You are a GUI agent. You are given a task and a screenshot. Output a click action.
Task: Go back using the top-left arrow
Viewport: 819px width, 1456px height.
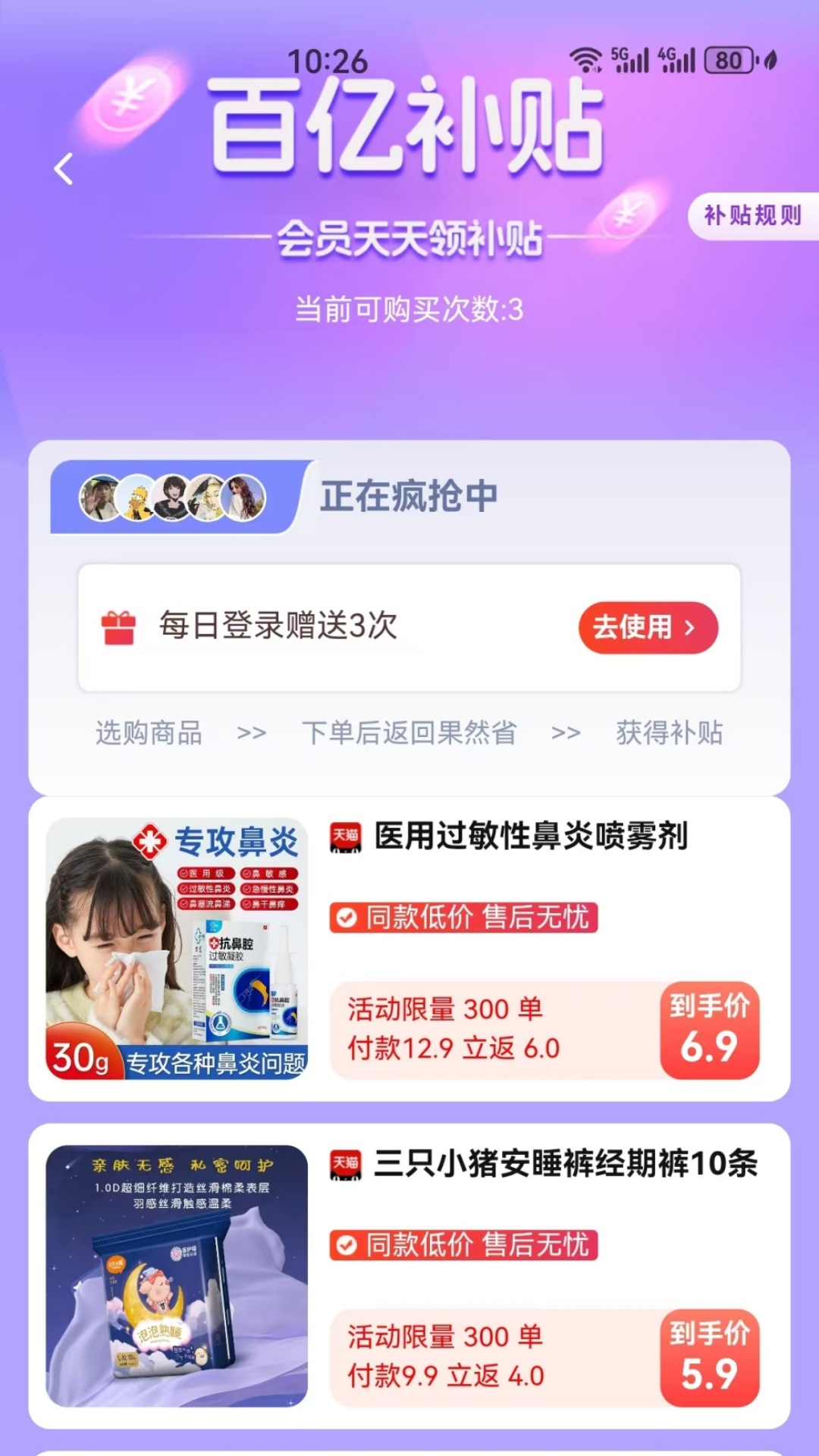(64, 168)
